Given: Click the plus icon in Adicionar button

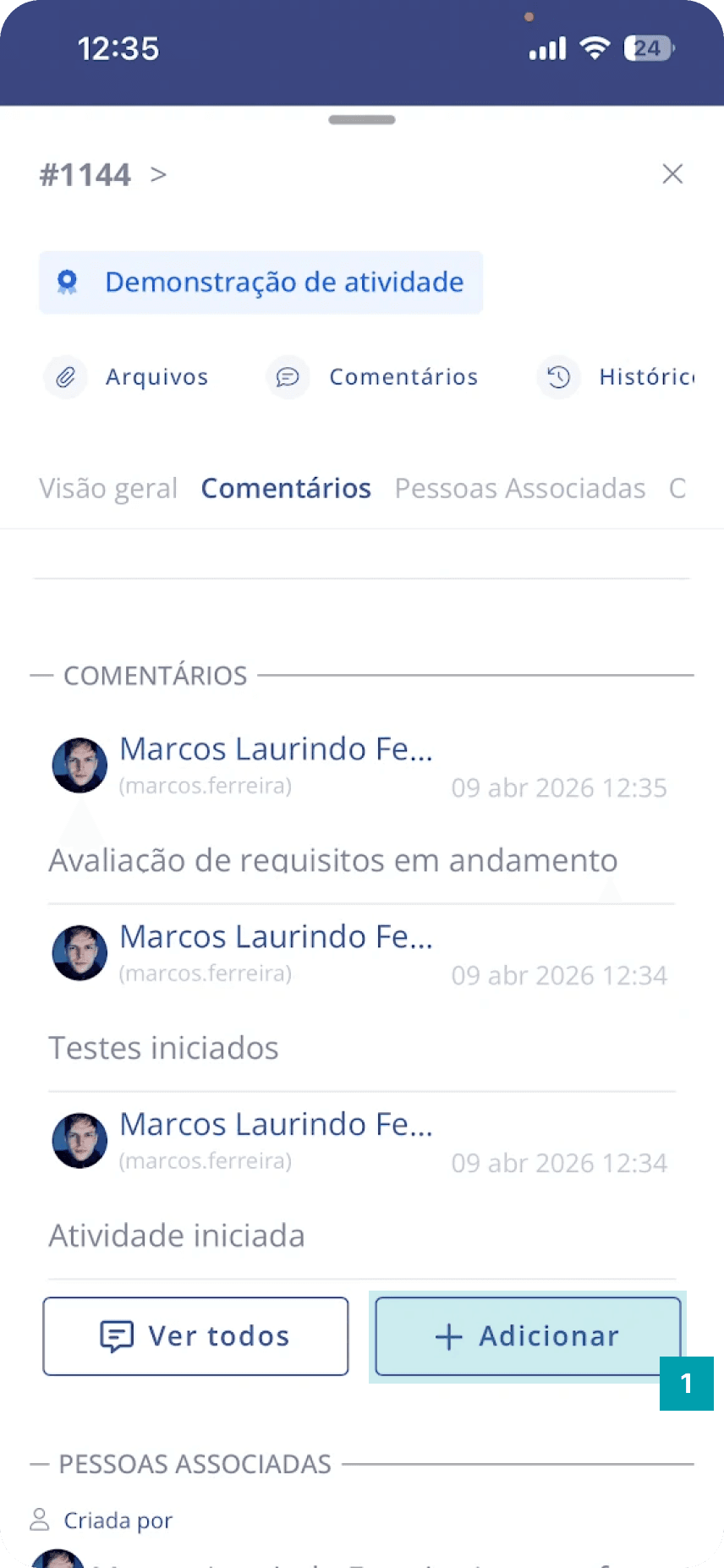Looking at the screenshot, I should point(447,1335).
